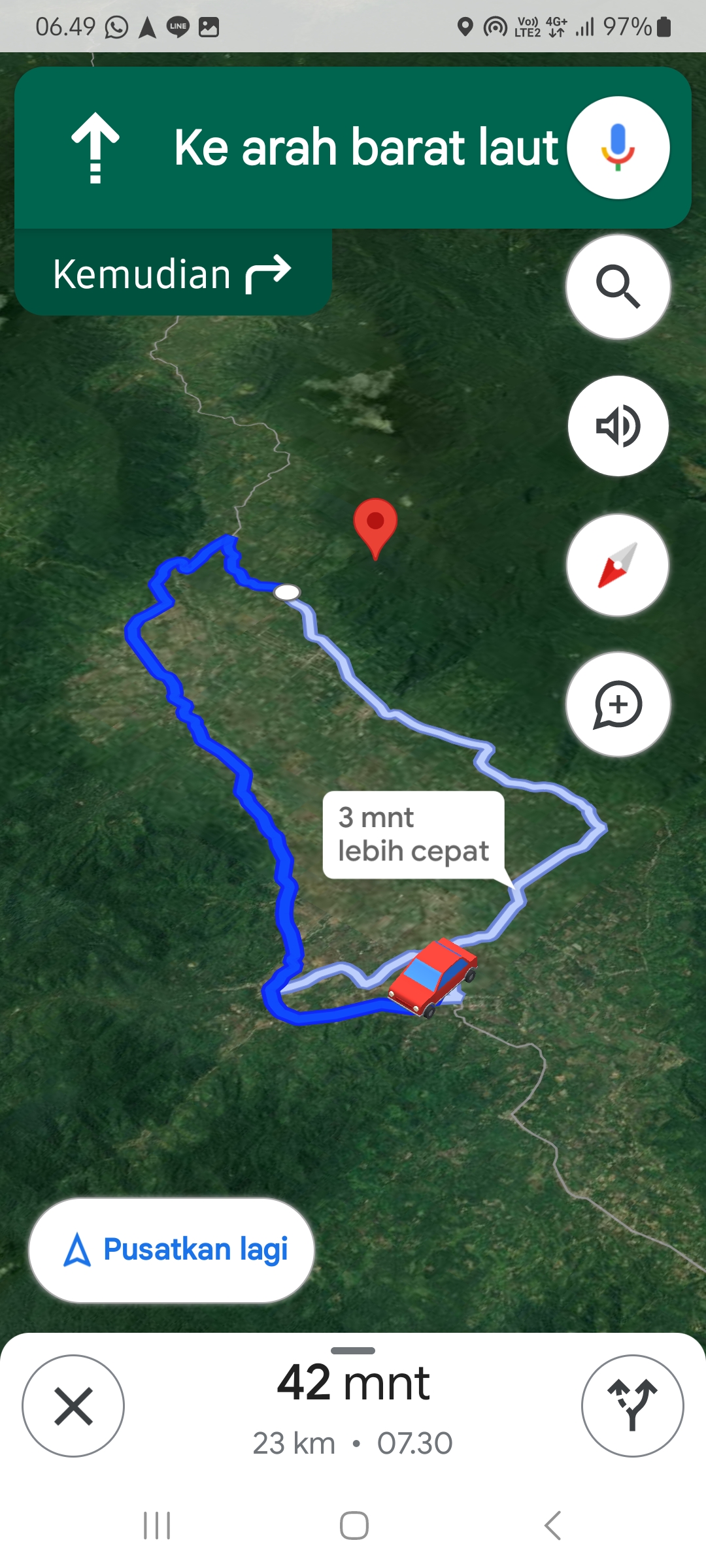Viewport: 706px width, 1568px height.
Task: Tap the voice assistant microphone button
Action: click(618, 148)
